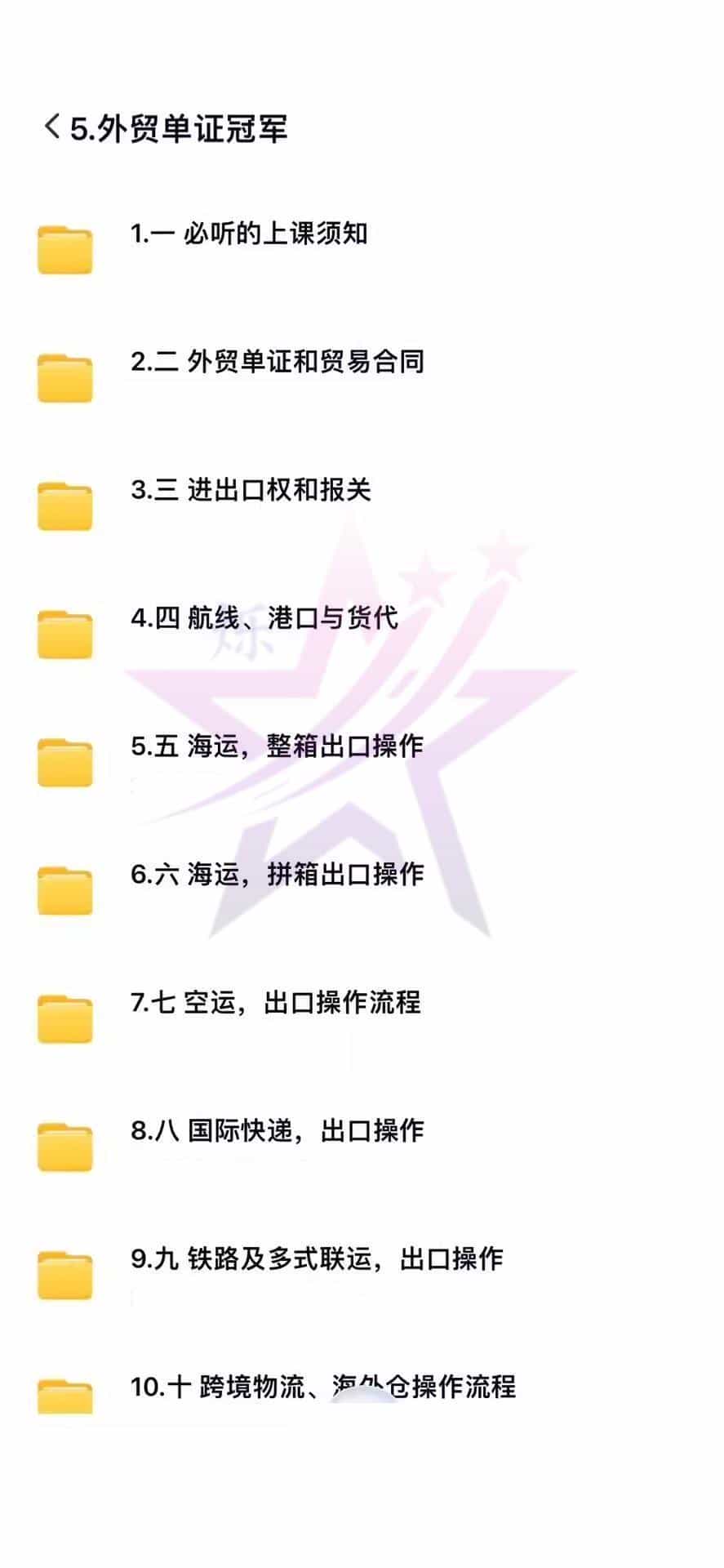Open folder 8.八 国际快递，出口操作
This screenshot has width=724, height=1568.
tap(362, 1143)
